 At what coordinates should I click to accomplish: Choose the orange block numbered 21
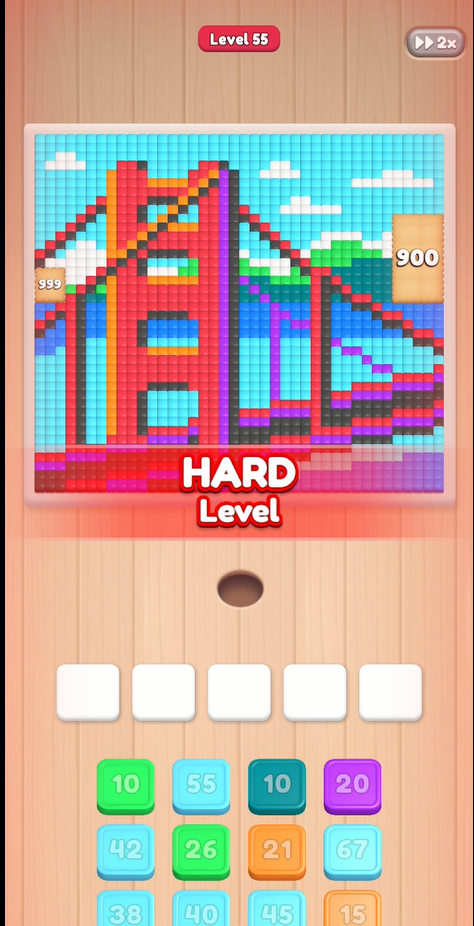(277, 852)
